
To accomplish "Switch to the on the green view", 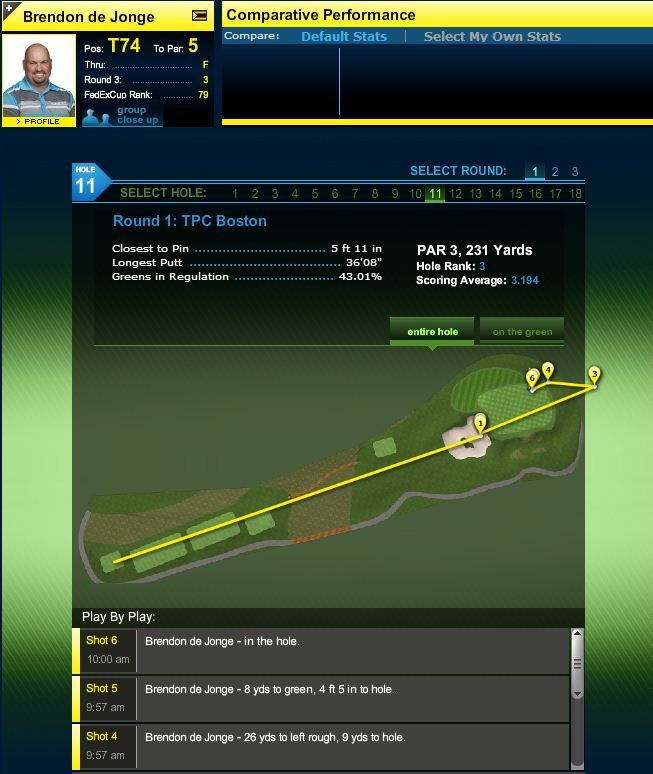I will coord(522,332).
